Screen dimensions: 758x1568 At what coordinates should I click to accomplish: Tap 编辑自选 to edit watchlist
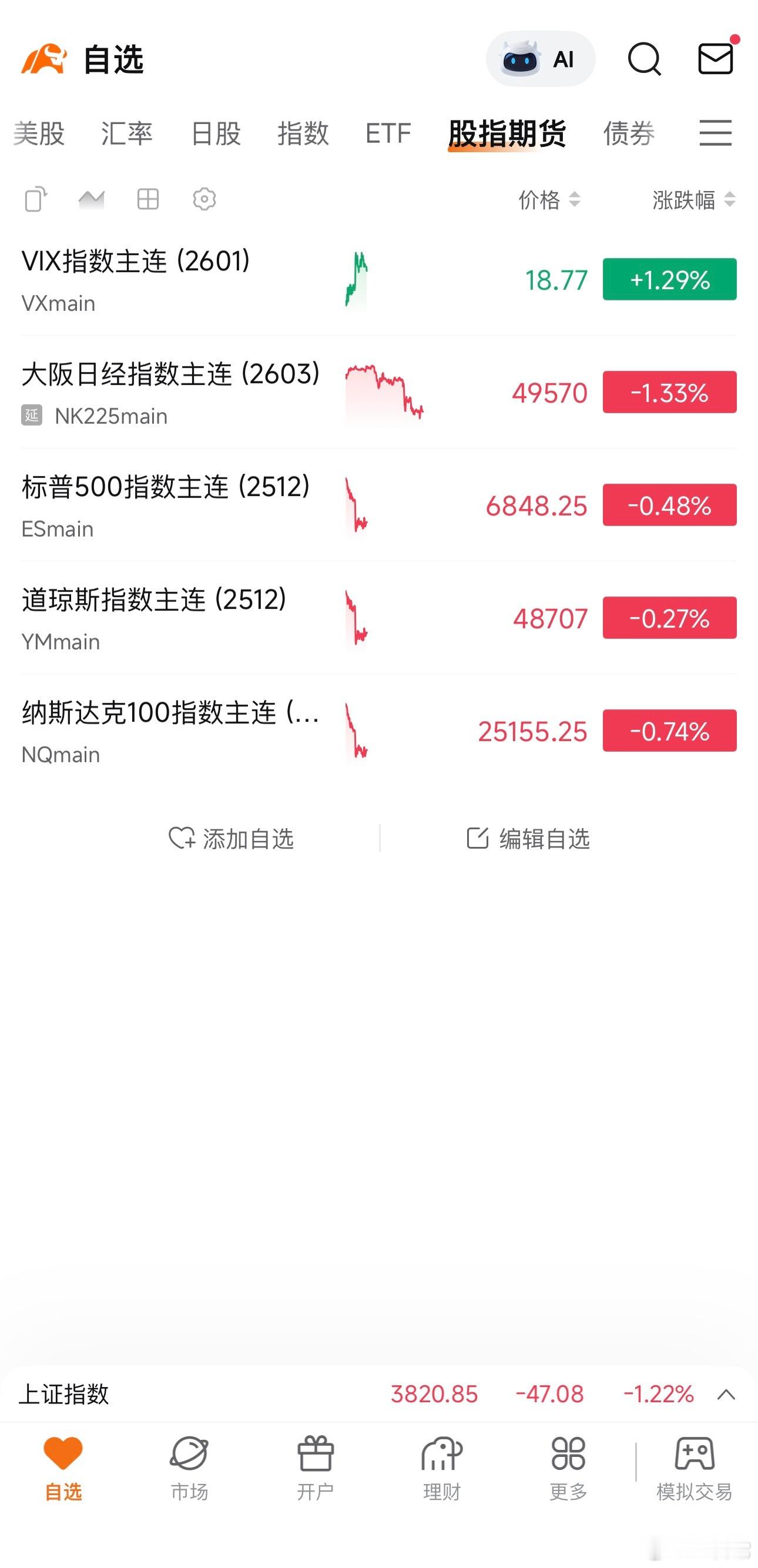tap(528, 839)
